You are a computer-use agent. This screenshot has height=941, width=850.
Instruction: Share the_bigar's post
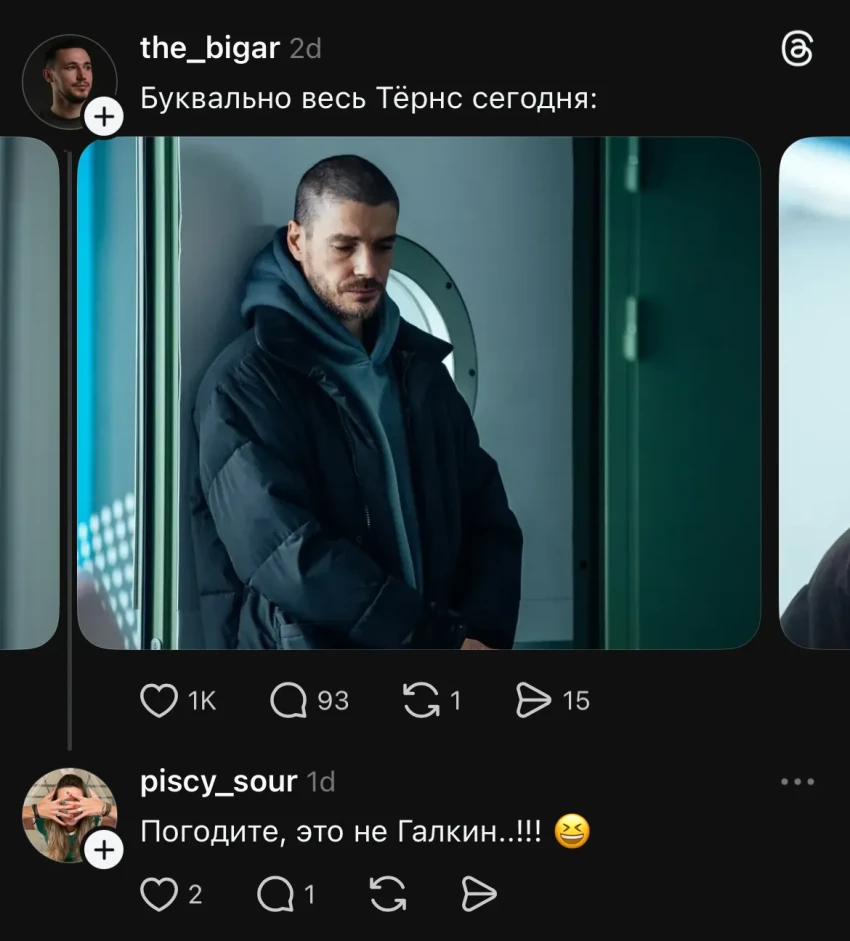(534, 701)
